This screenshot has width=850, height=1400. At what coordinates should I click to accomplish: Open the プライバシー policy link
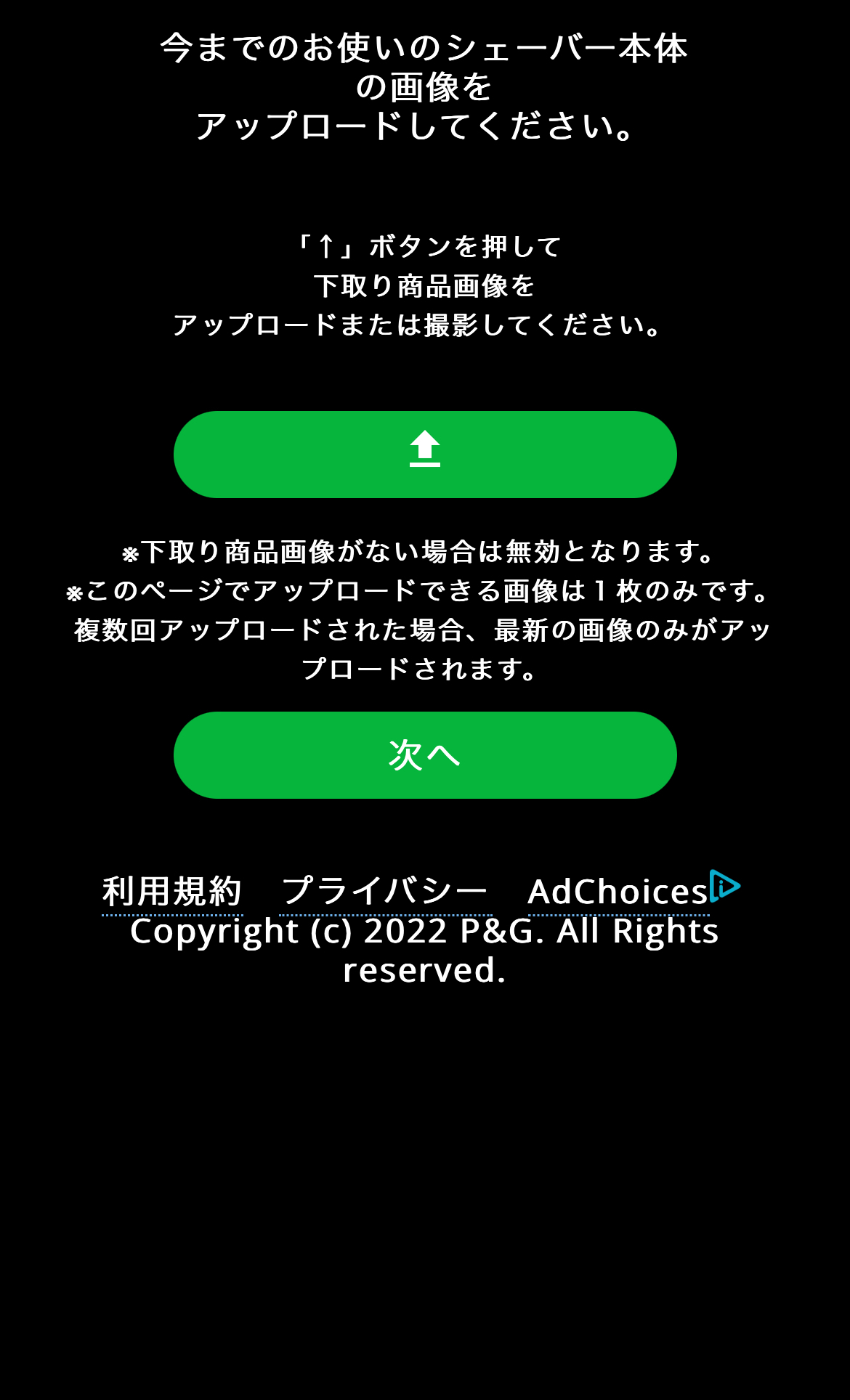click(x=385, y=892)
